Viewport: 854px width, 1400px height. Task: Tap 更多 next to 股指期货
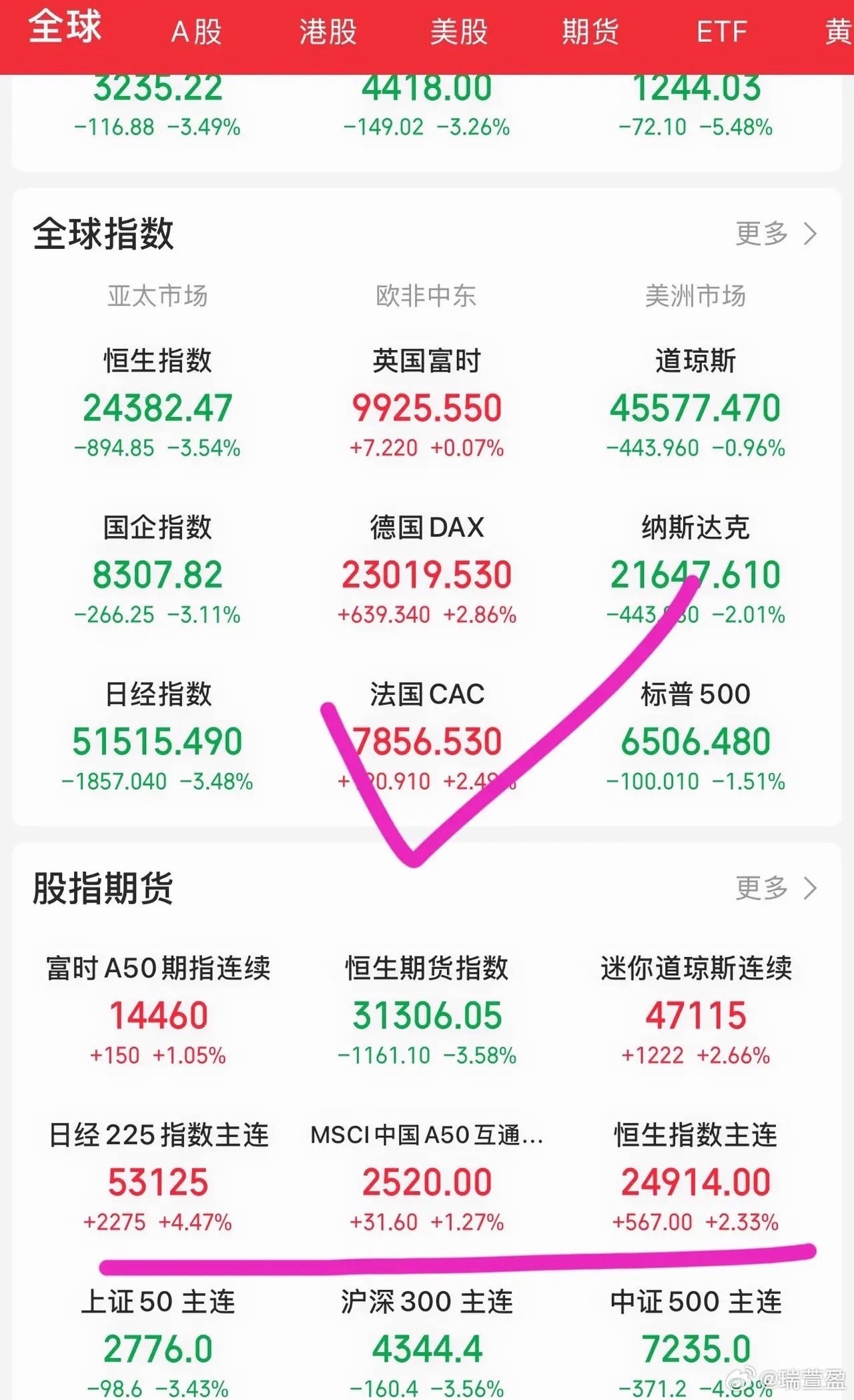[761, 888]
